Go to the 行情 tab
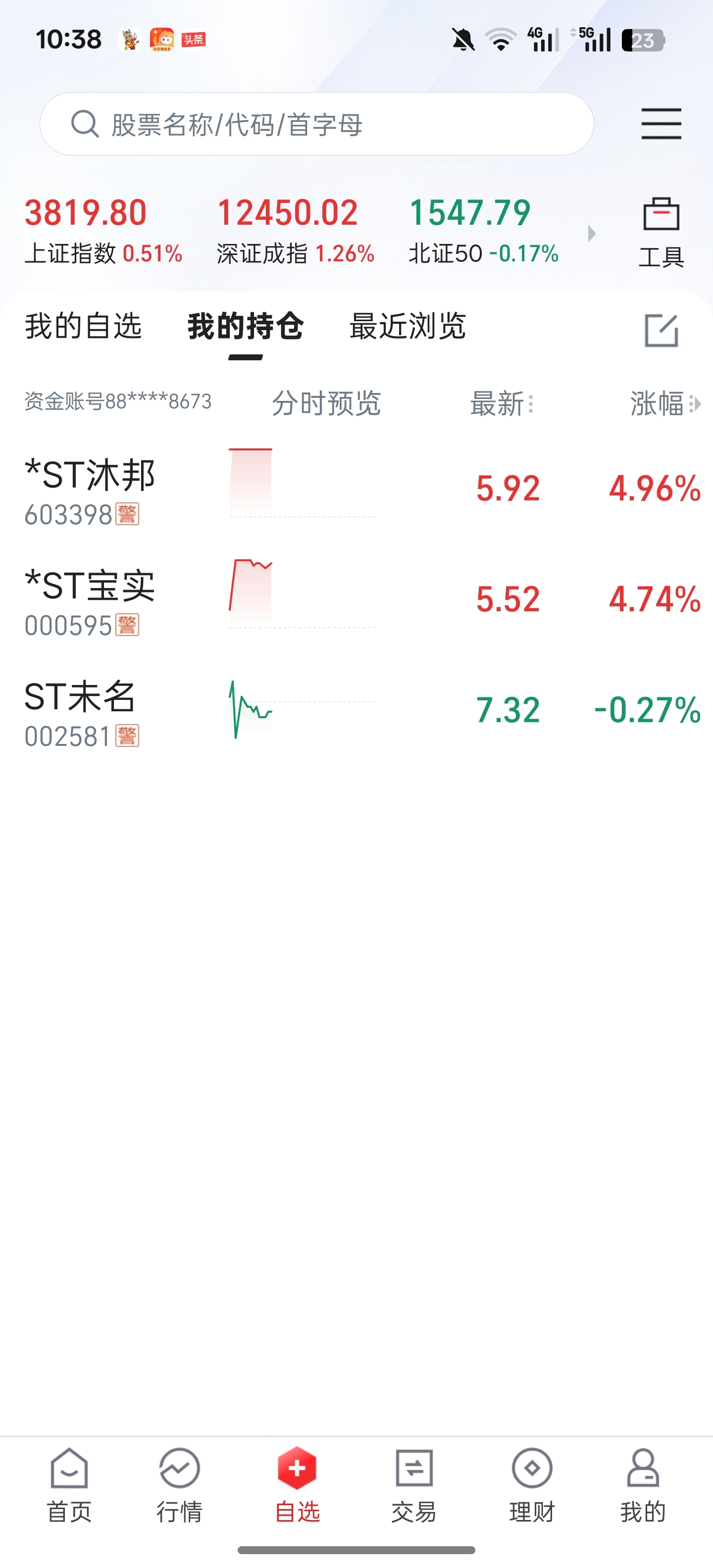 180,1485
